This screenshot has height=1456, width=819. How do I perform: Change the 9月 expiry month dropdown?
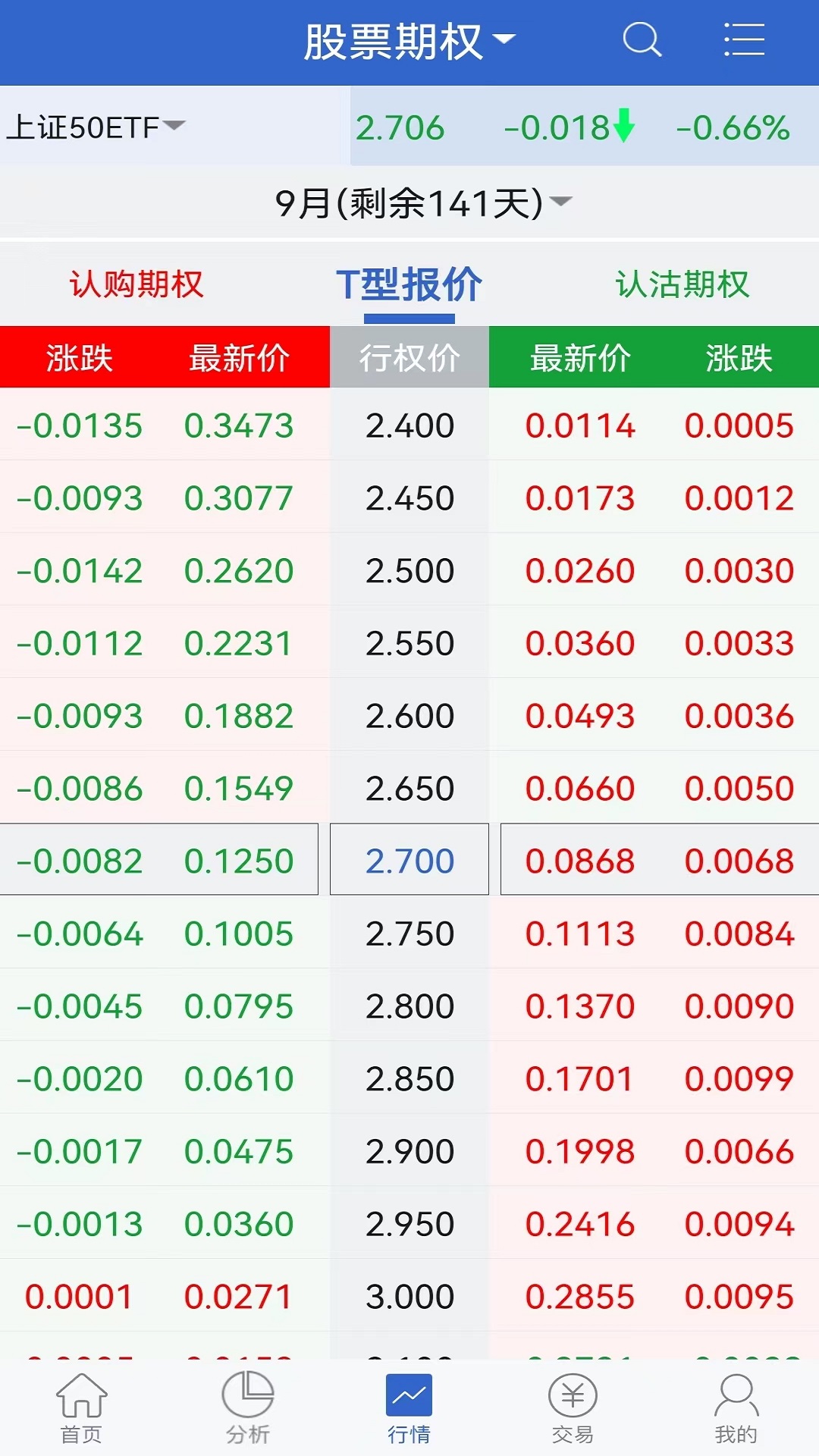tap(422, 202)
